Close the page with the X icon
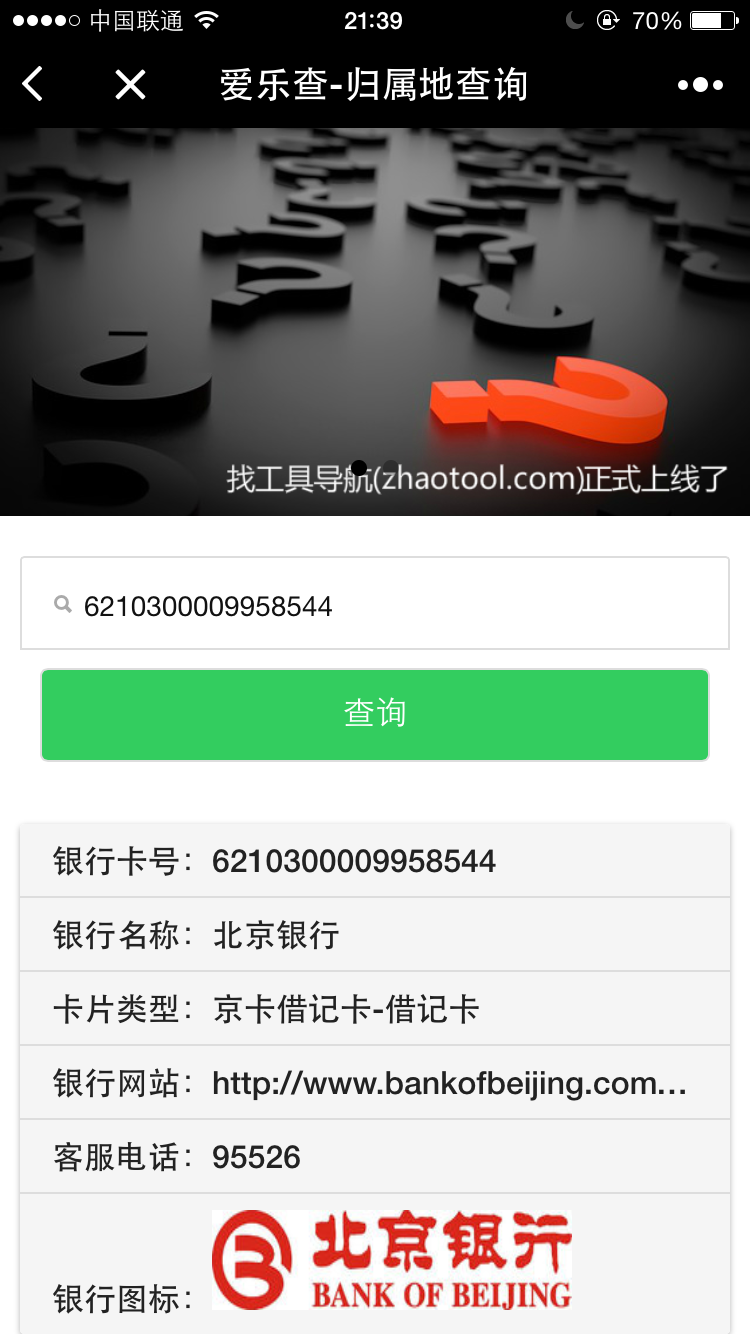 (129, 84)
